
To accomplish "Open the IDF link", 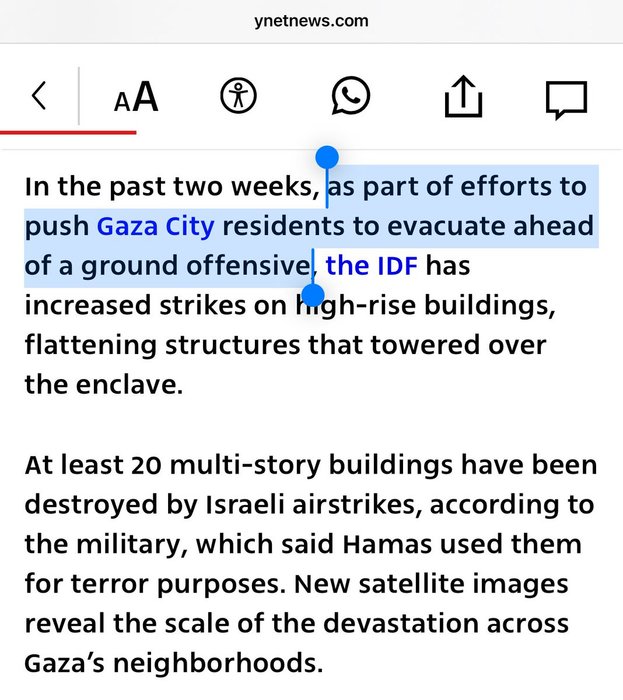I will pyautogui.click(x=372, y=266).
